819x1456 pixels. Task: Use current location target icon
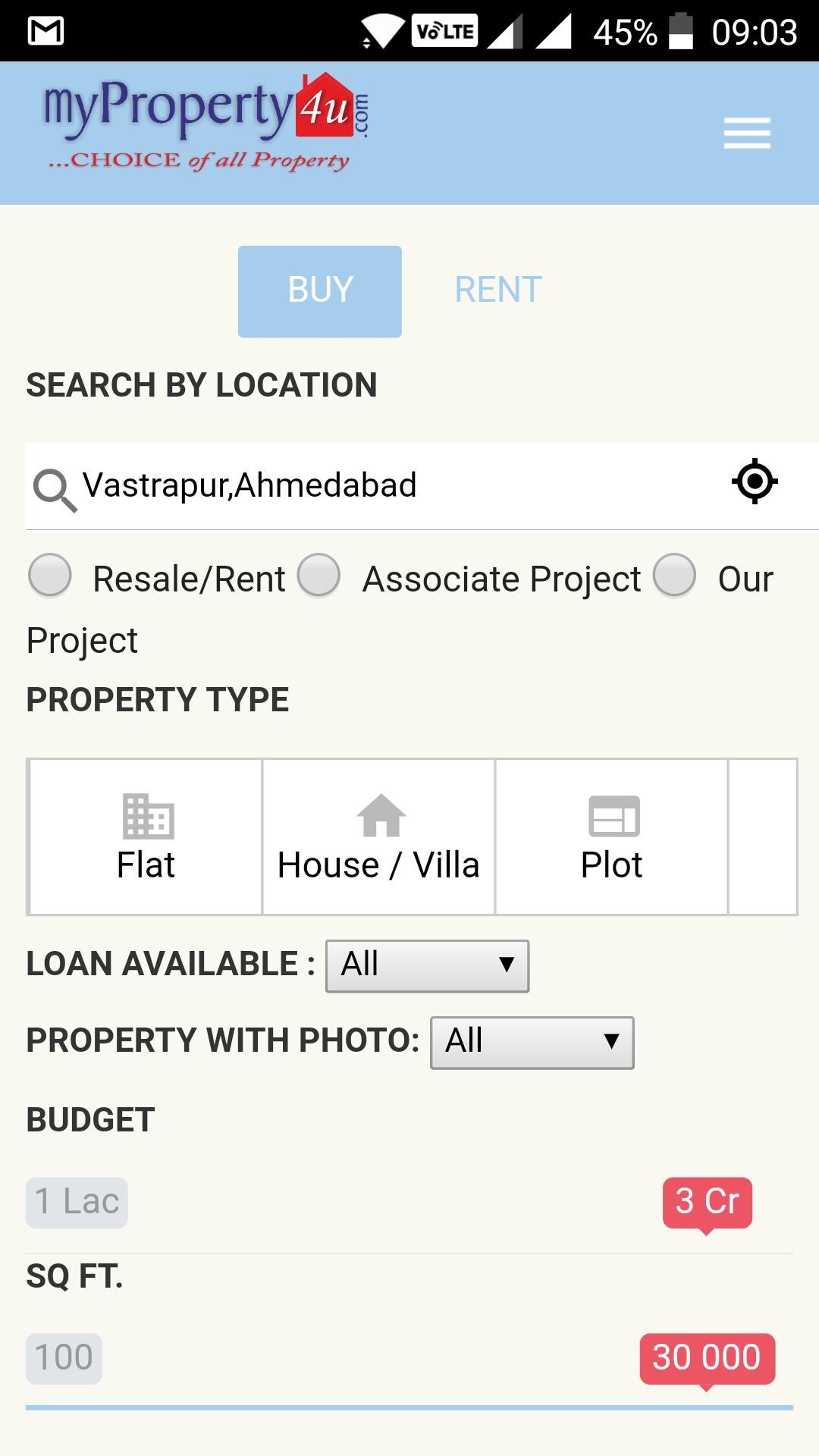[755, 482]
